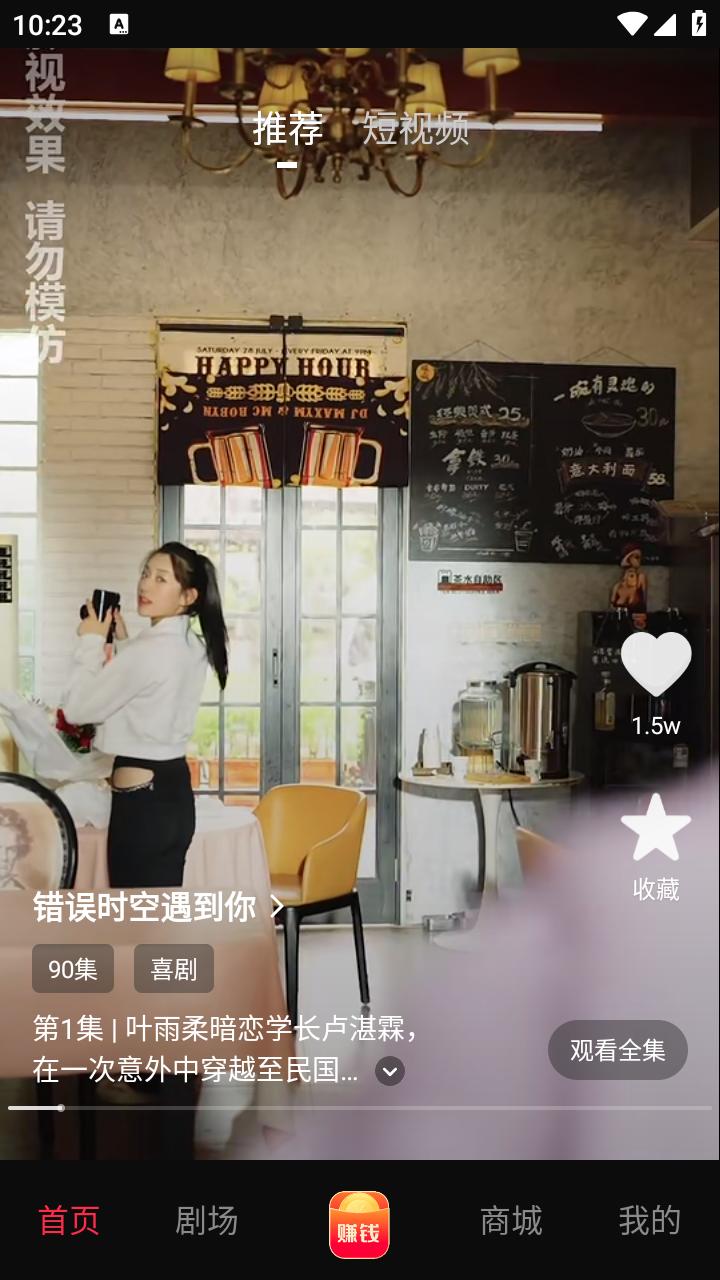Go to 我的 profile section
This screenshot has height=1280, width=720.
point(647,1220)
